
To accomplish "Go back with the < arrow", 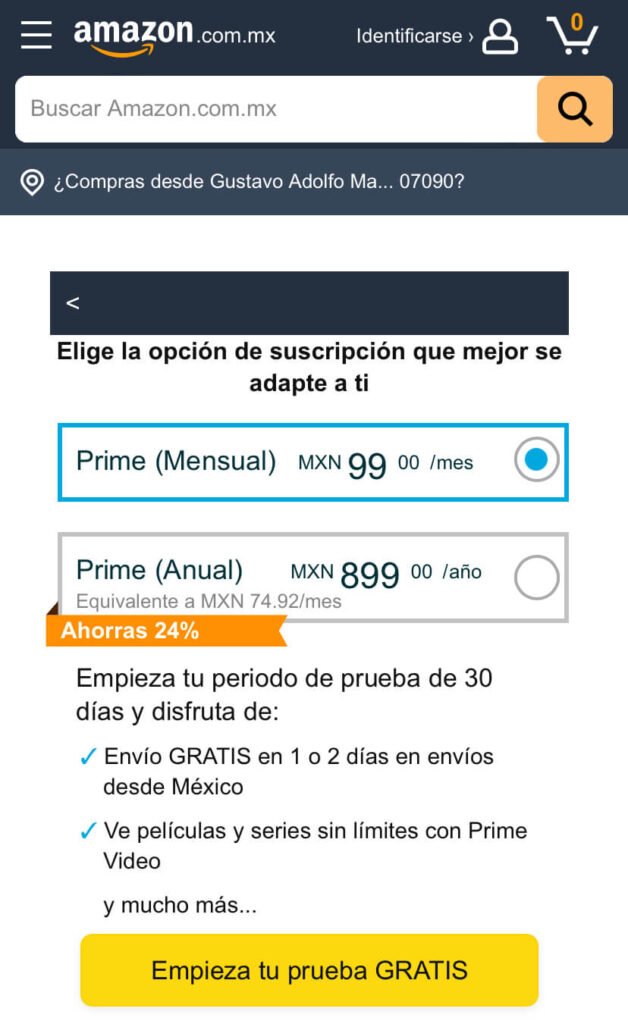I will pyautogui.click(x=72, y=303).
